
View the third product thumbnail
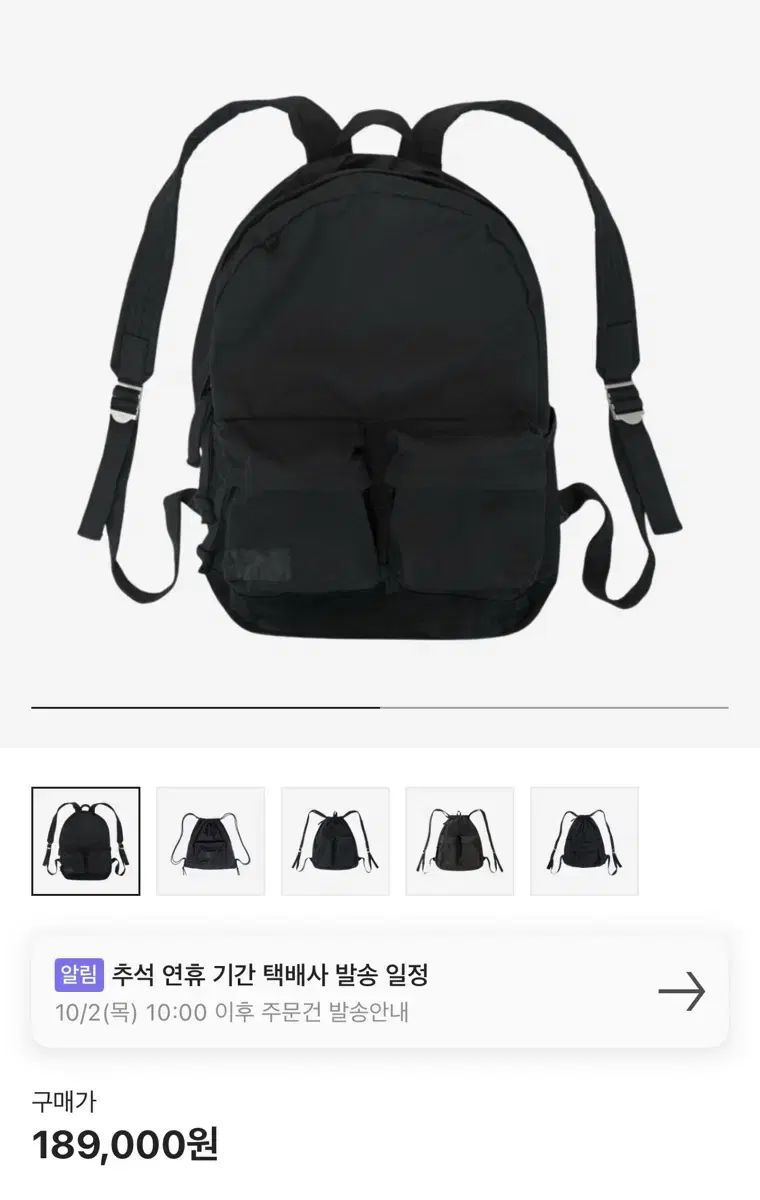click(335, 841)
